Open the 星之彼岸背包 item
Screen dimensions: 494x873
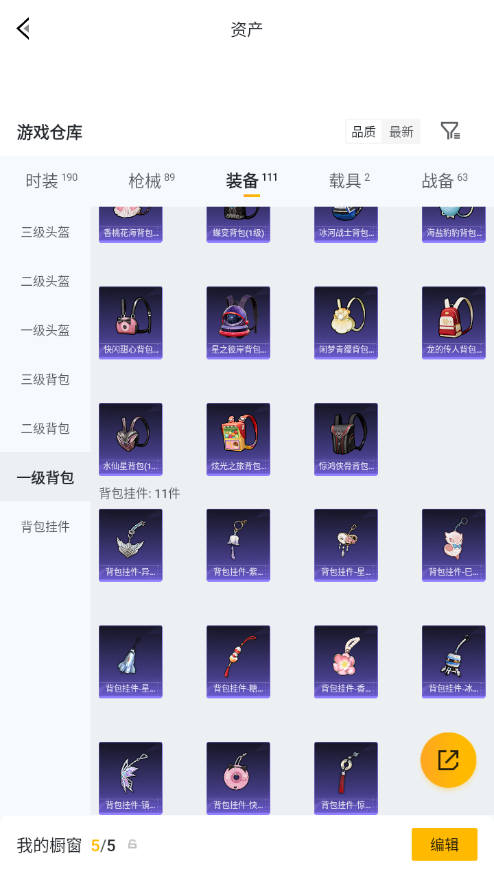coord(238,323)
